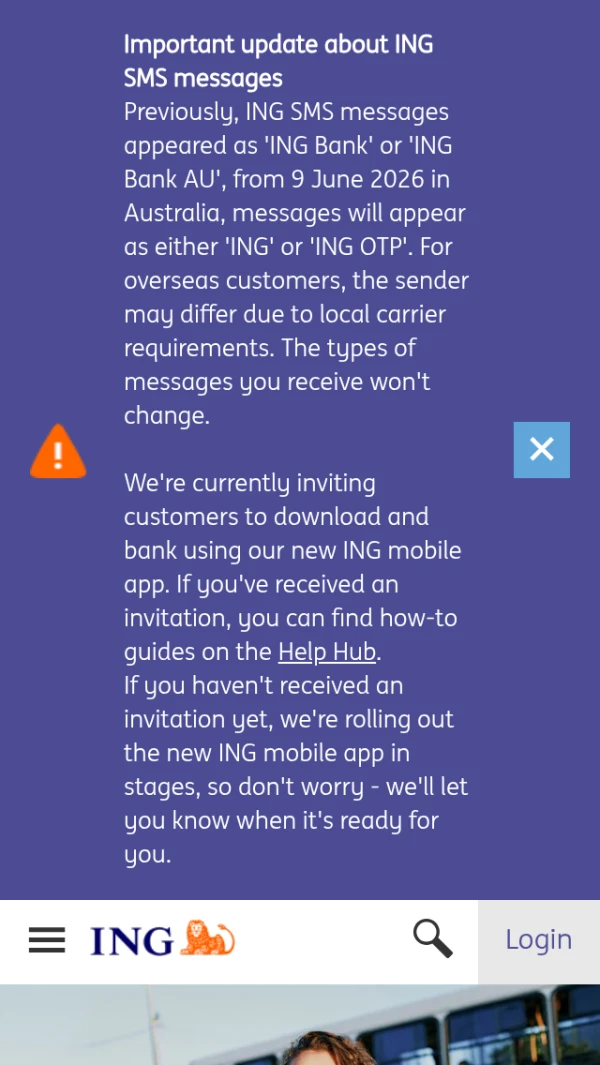Dismiss the SMS update banner

coord(542,450)
